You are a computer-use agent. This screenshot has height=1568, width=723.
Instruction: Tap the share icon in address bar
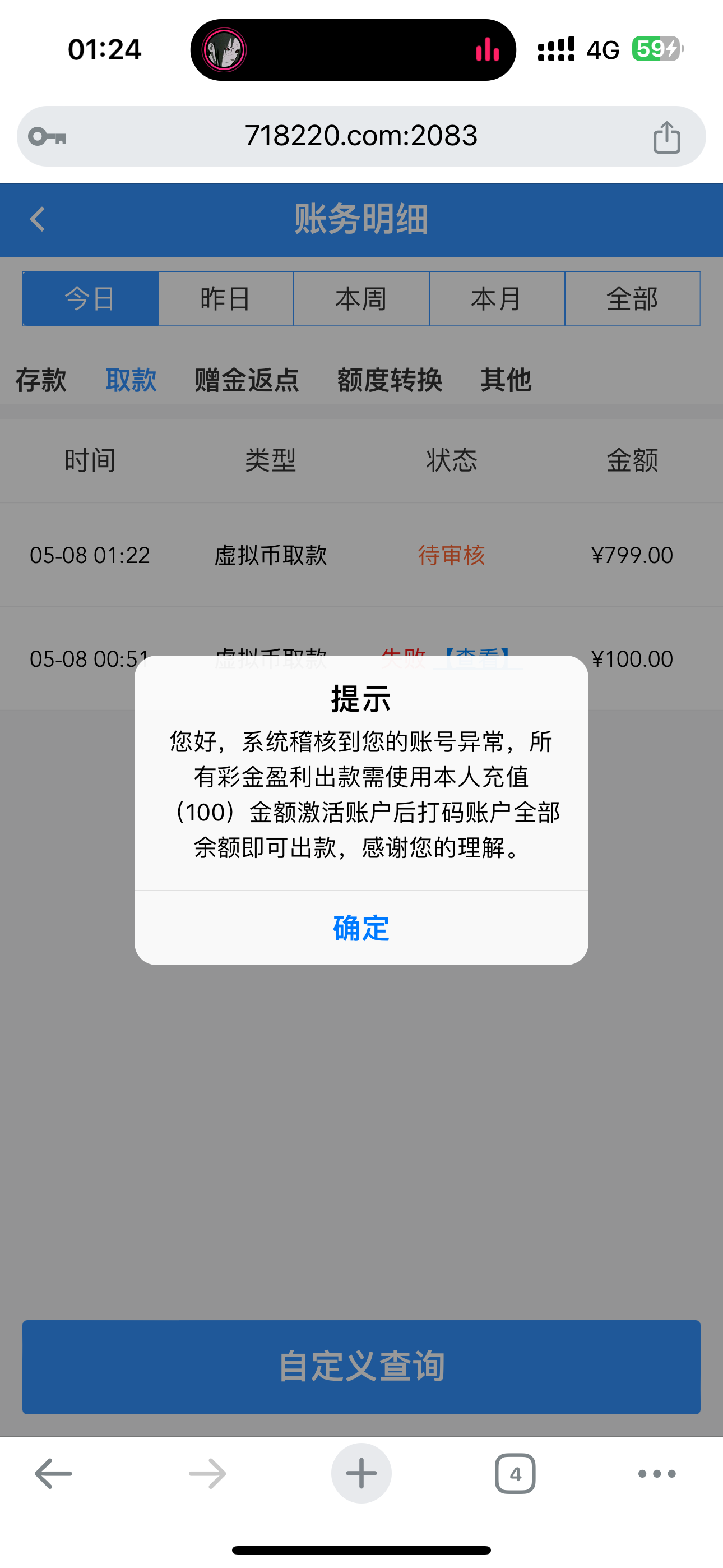click(667, 135)
